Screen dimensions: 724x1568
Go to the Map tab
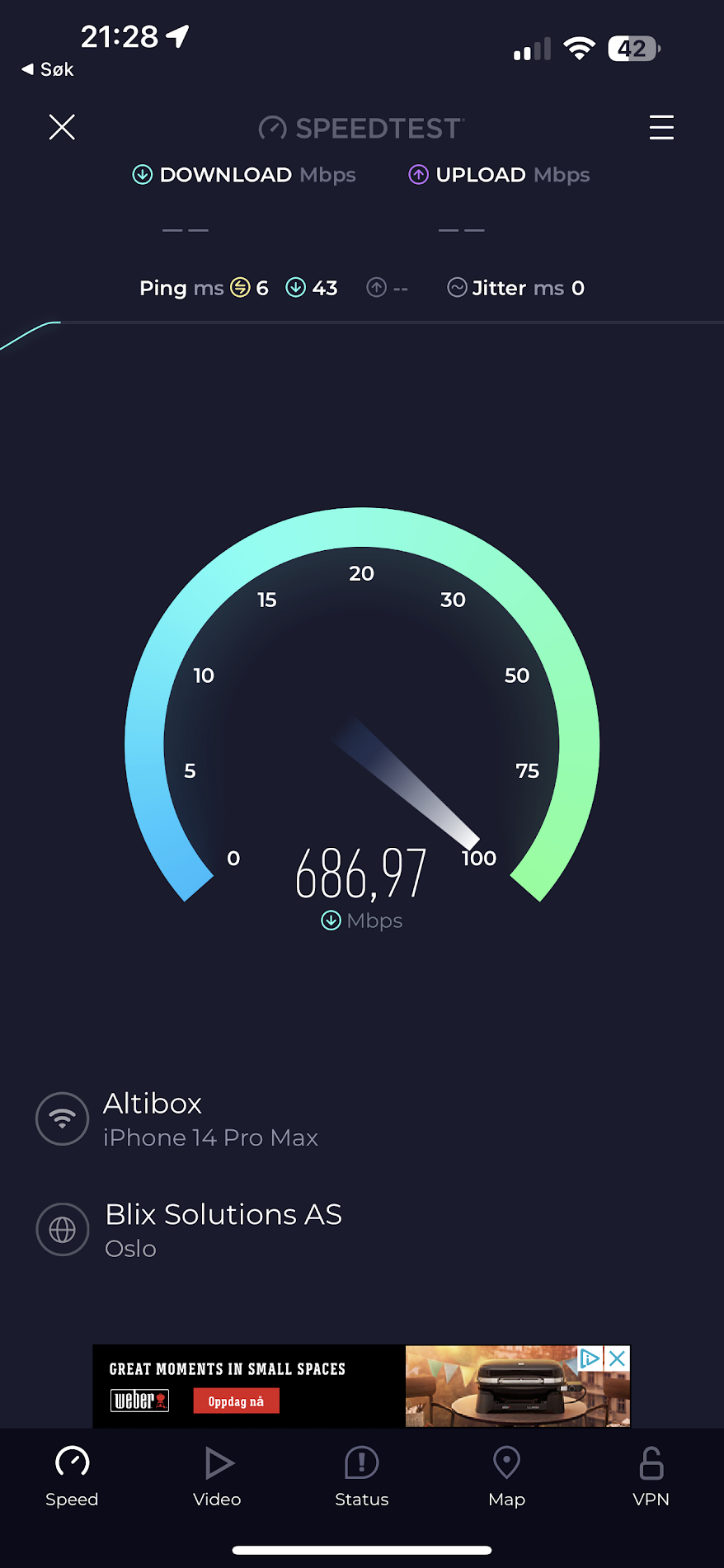pyautogui.click(x=506, y=1476)
